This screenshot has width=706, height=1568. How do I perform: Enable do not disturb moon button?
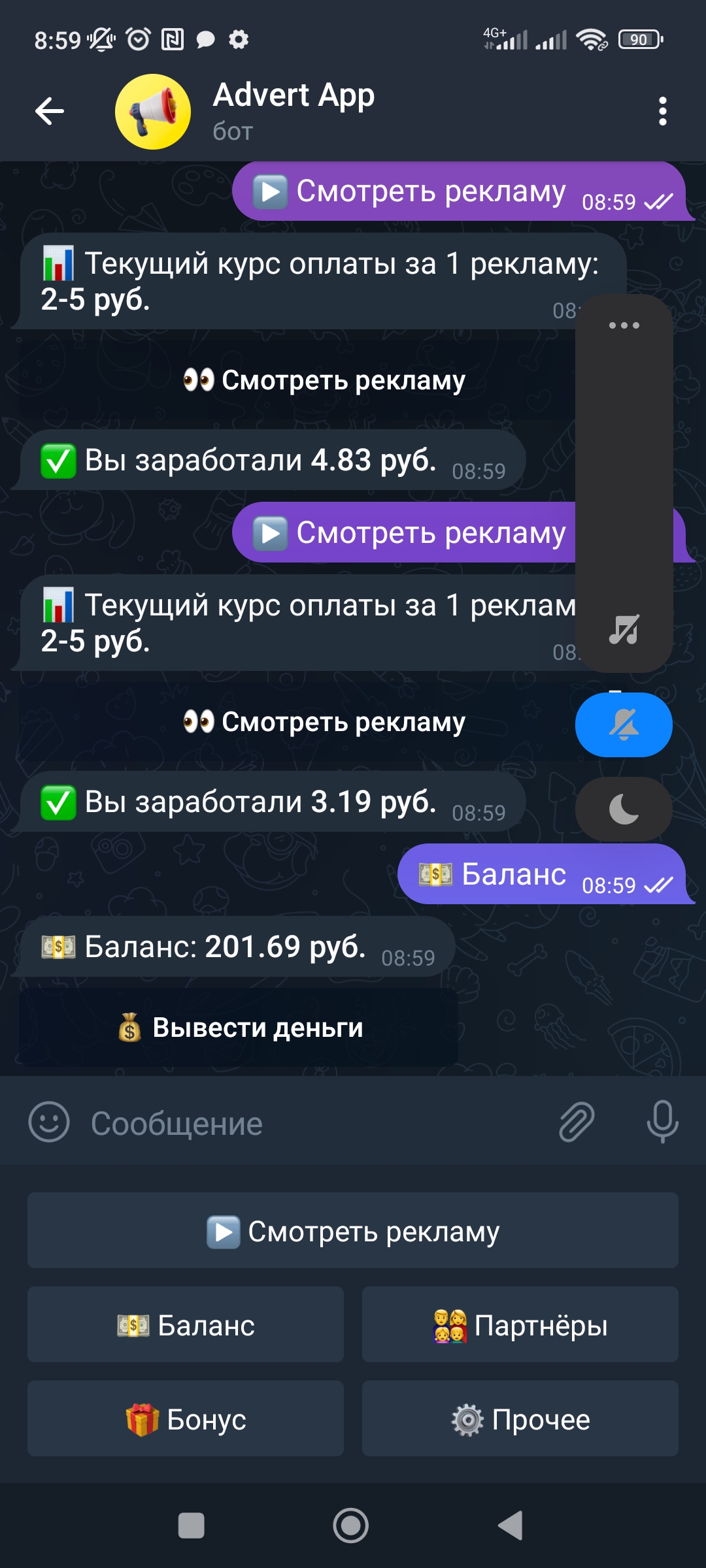(x=624, y=810)
